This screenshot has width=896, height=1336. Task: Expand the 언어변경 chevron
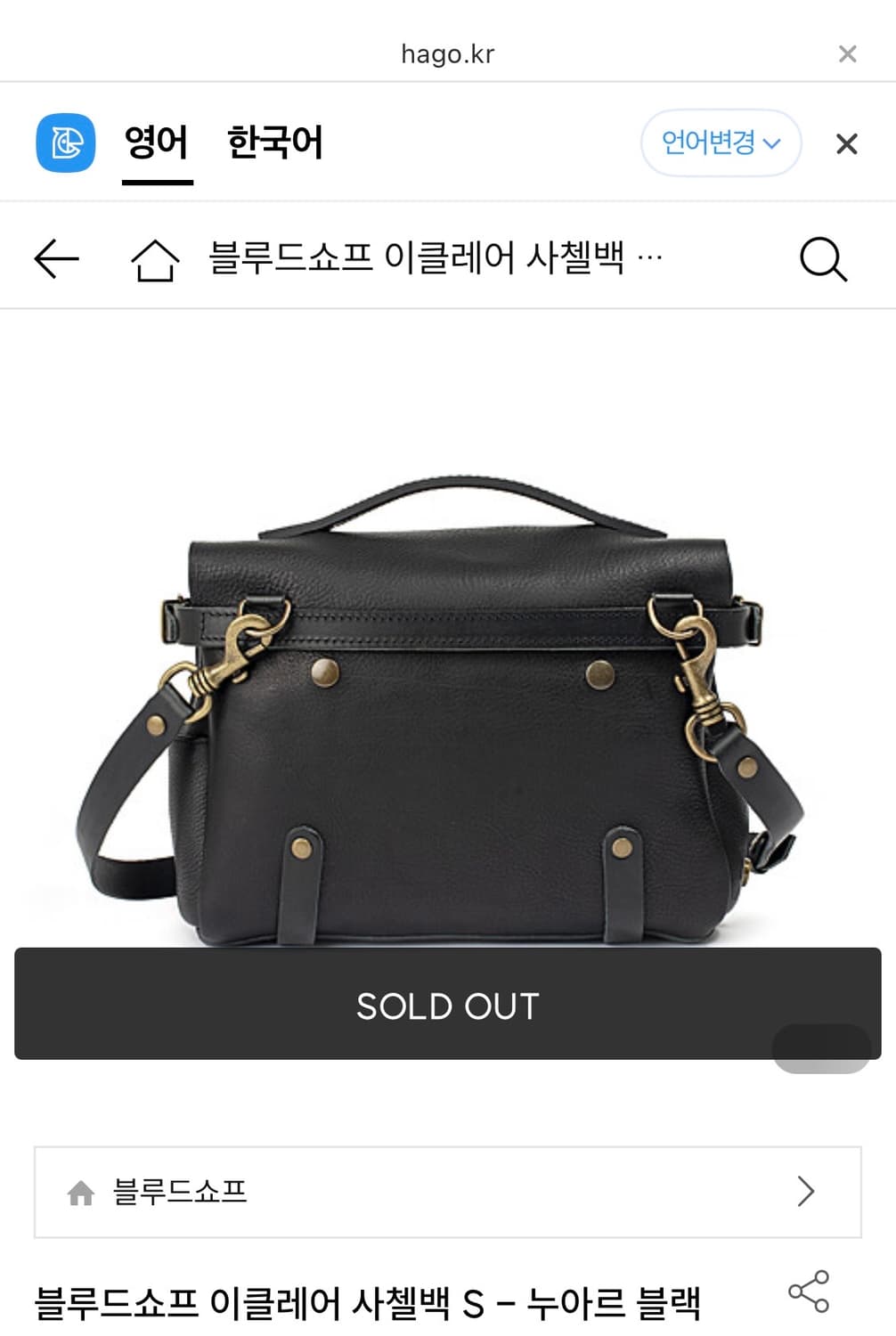776,143
